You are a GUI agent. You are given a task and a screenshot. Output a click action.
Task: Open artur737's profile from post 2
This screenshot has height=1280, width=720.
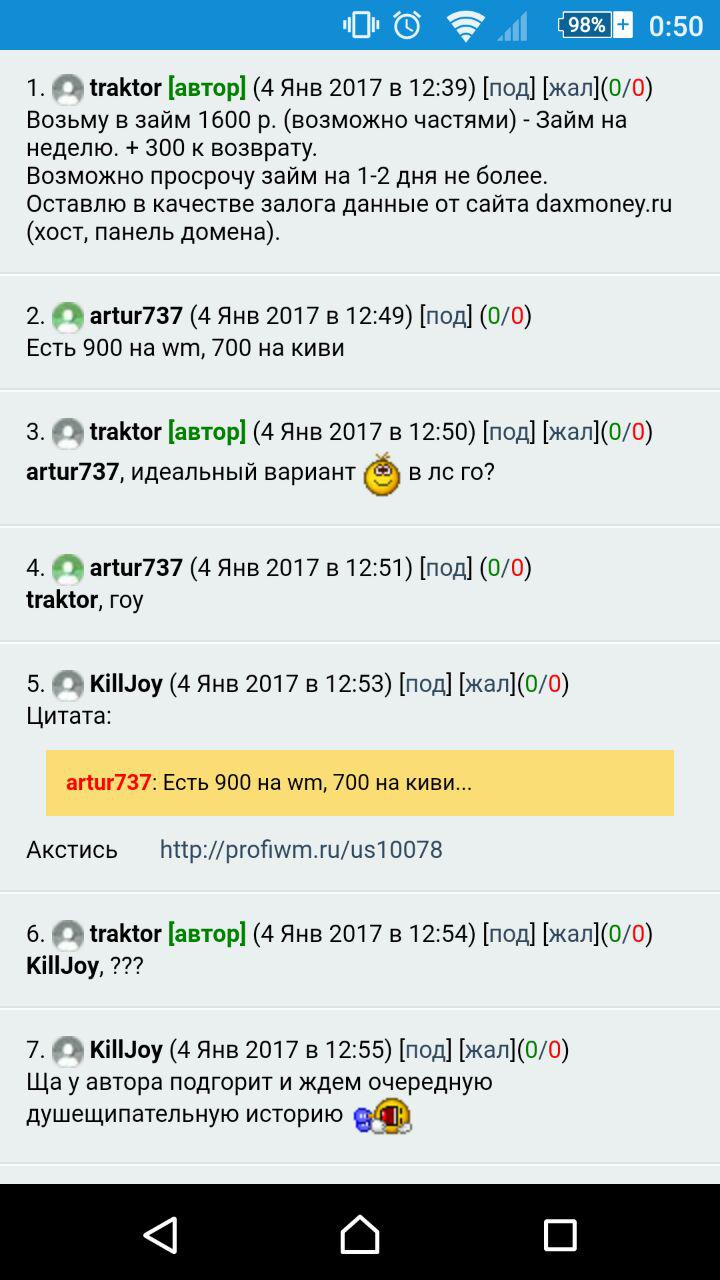pyautogui.click(x=136, y=316)
